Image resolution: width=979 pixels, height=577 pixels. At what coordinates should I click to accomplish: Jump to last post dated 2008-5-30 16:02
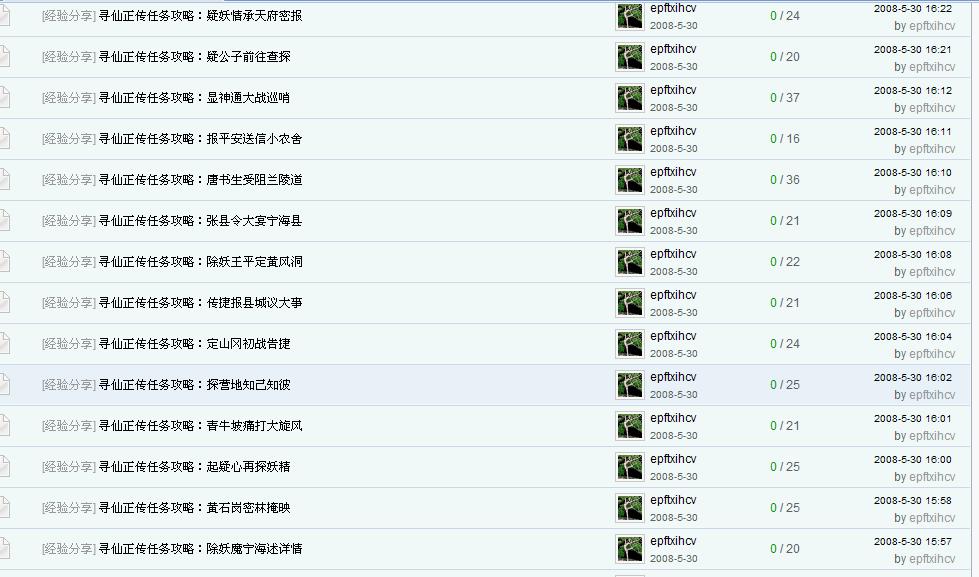click(x=912, y=377)
